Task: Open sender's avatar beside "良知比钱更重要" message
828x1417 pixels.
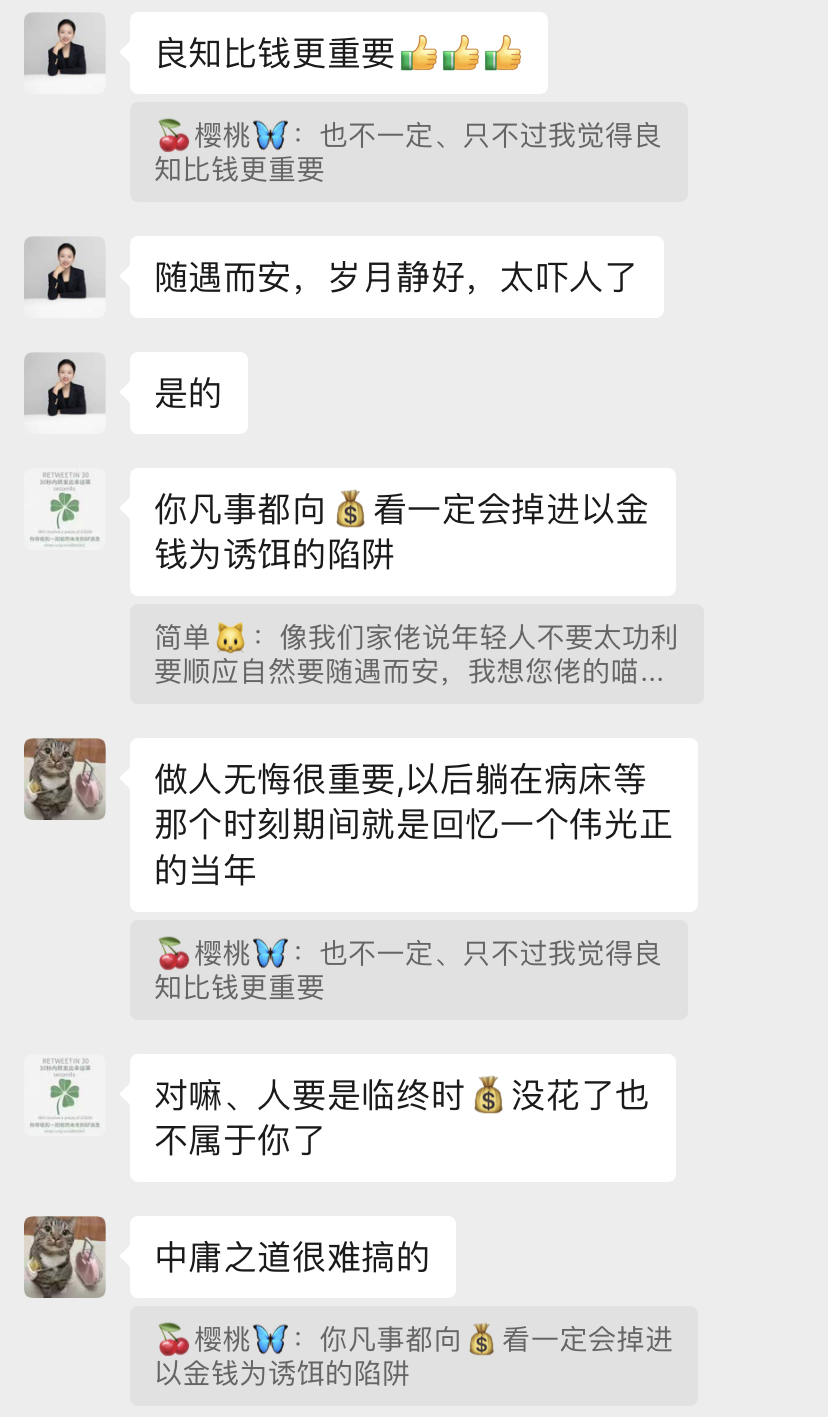Action: 65,53
